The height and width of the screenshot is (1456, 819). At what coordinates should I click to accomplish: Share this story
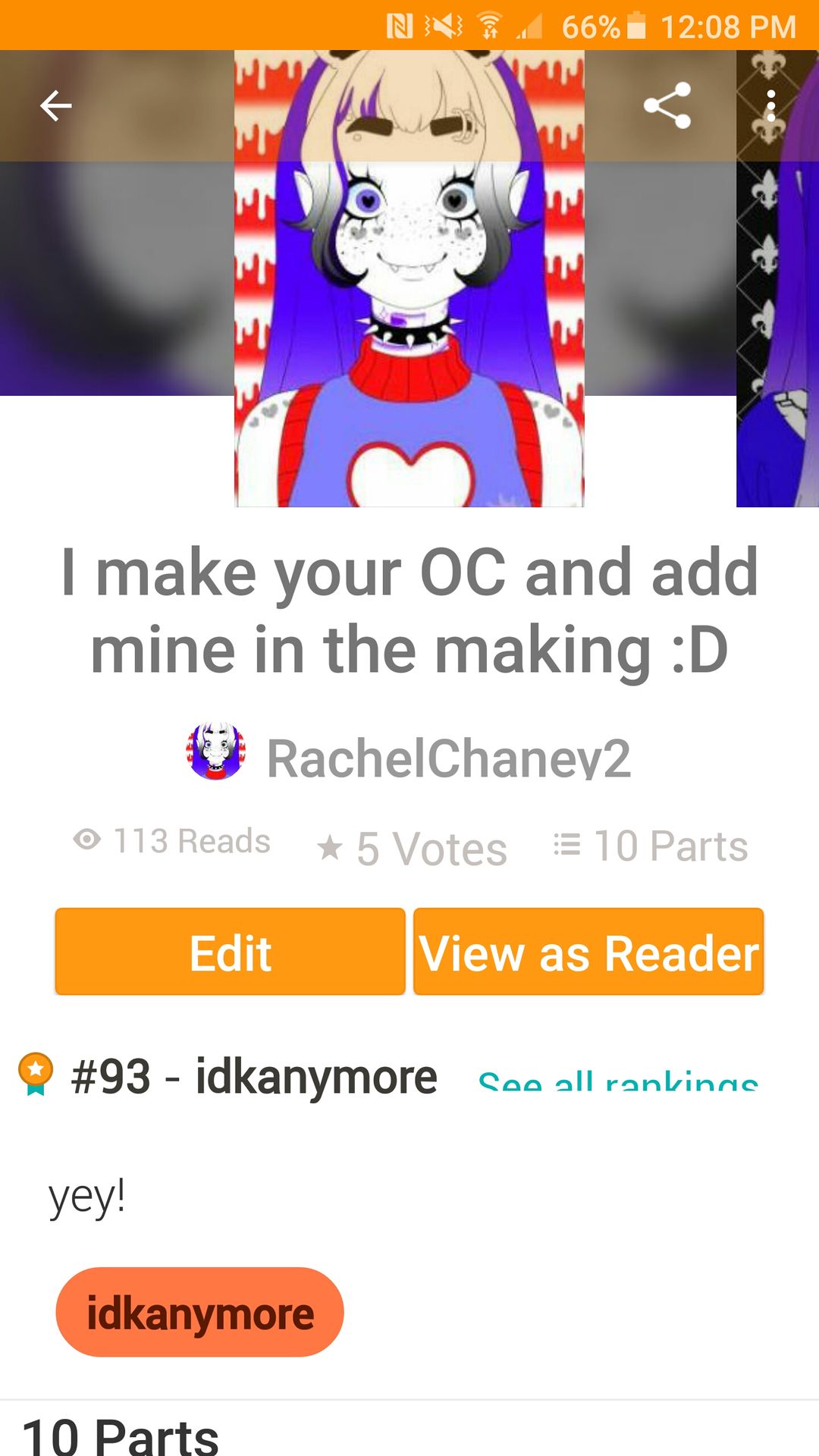click(667, 105)
